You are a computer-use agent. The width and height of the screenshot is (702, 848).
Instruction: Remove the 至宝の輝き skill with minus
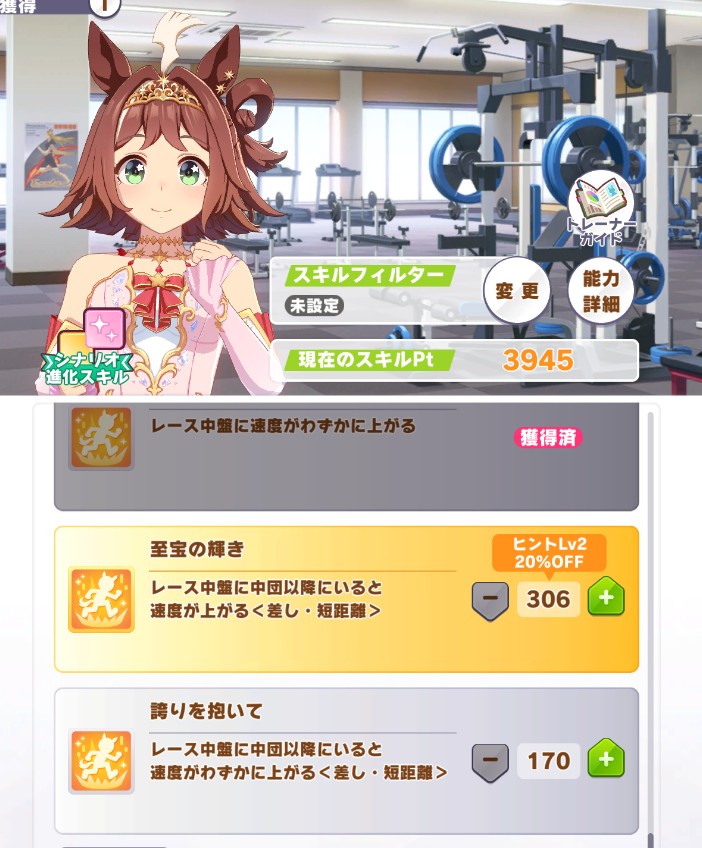(x=490, y=600)
